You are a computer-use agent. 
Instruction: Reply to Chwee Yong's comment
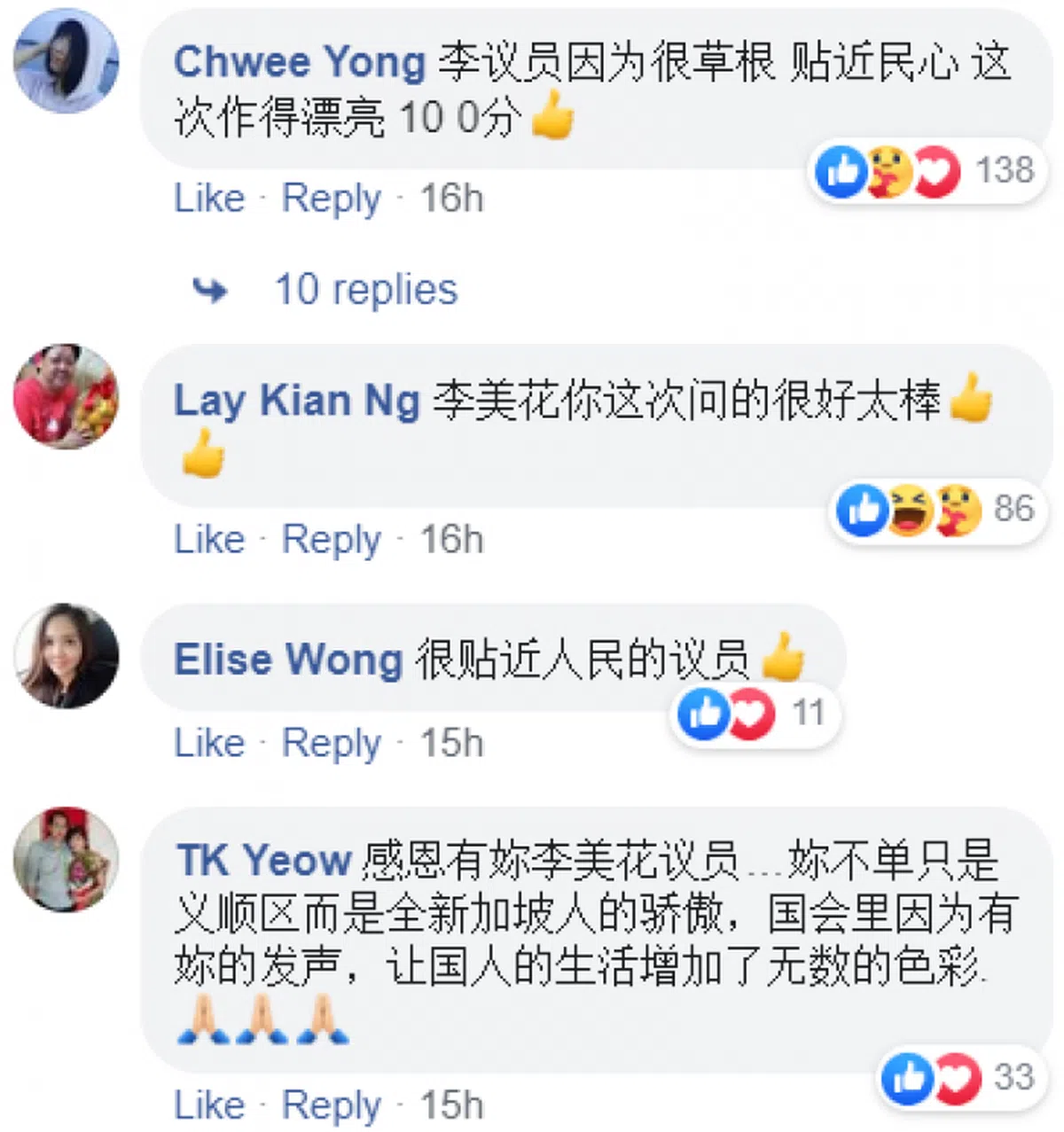click(331, 198)
